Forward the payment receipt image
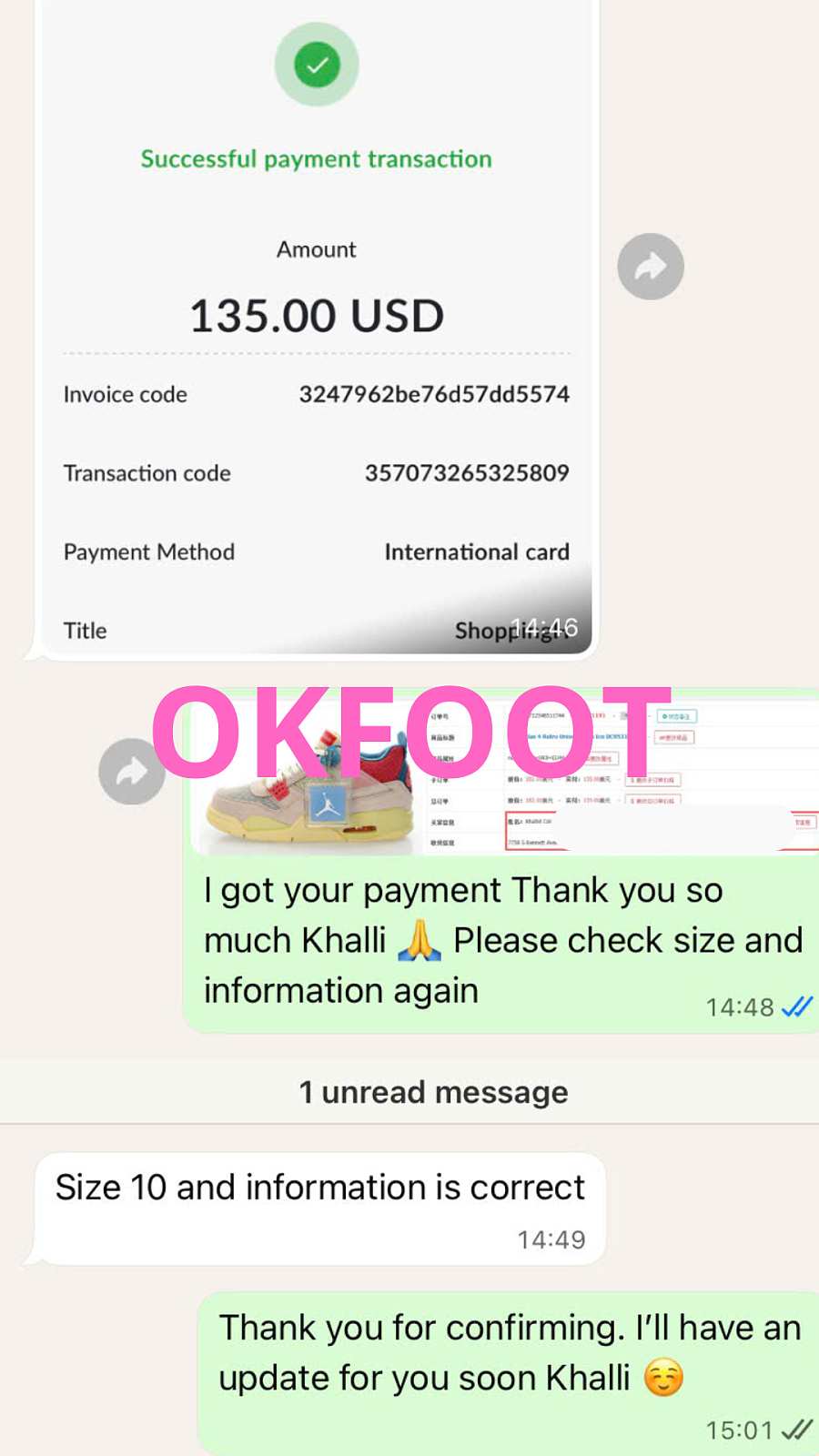Screen dimensions: 819x1456 pyautogui.click(x=650, y=267)
